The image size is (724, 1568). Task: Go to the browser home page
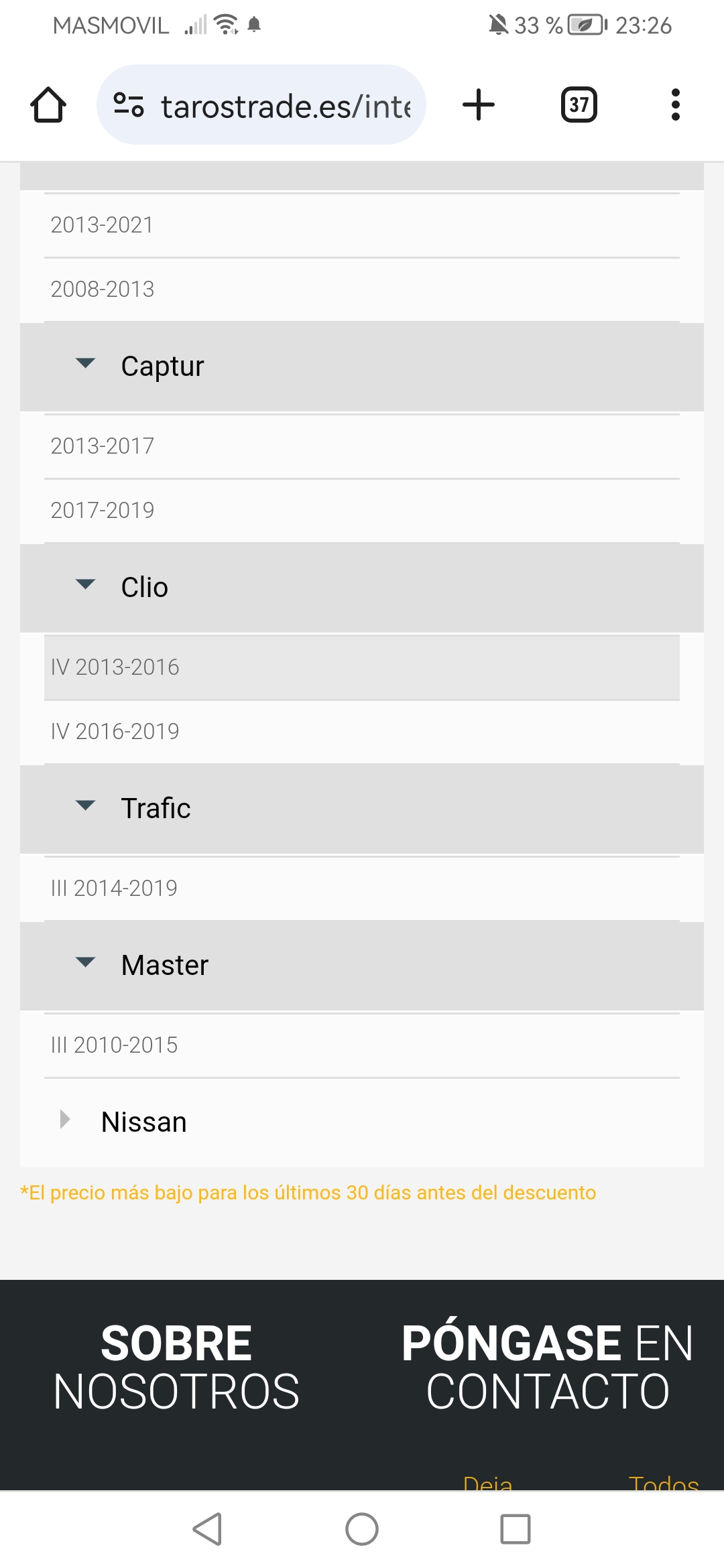tap(48, 105)
